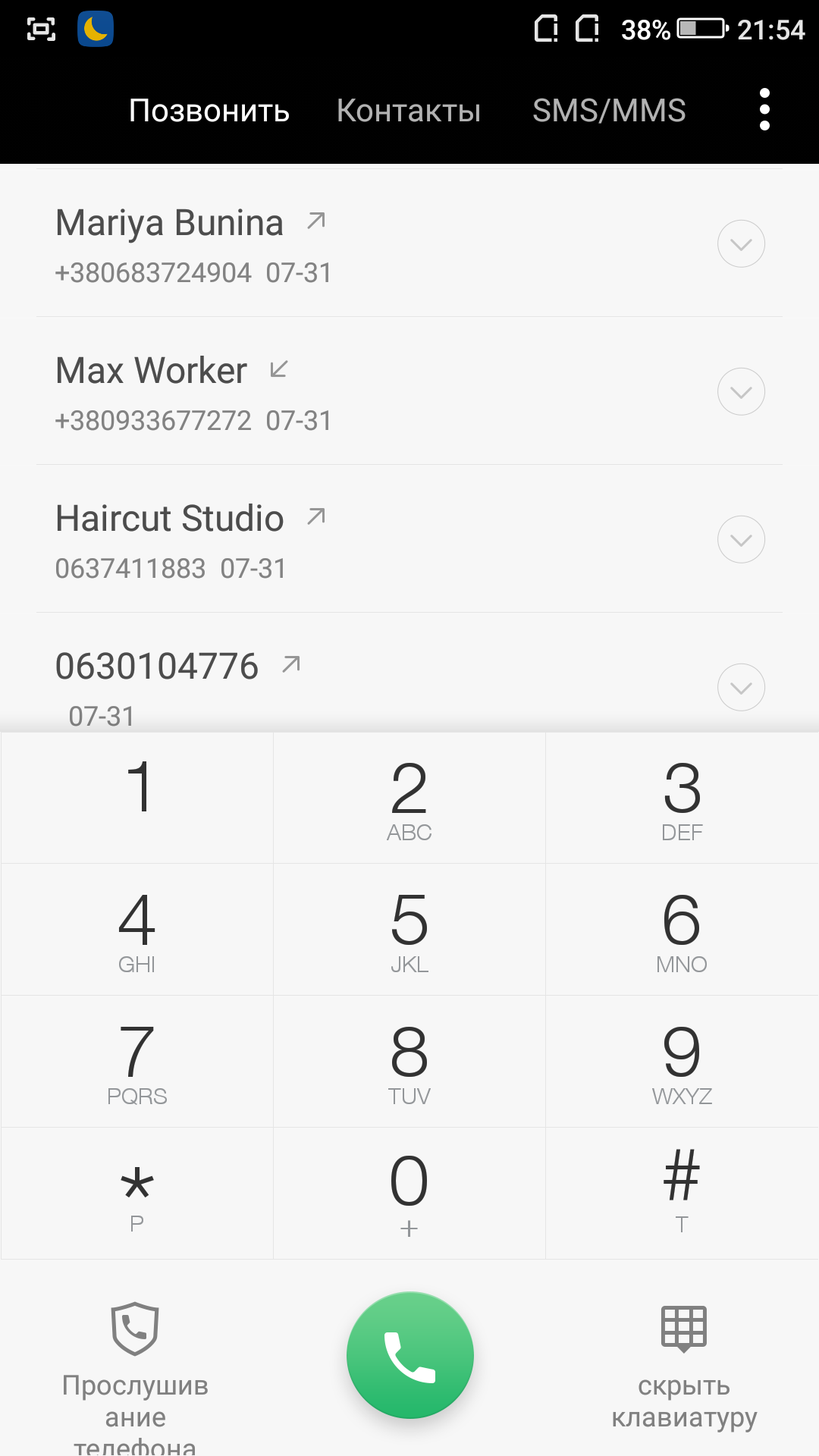Viewport: 819px width, 1456px height.
Task: Open the three-dot overflow menu
Action: tap(764, 109)
